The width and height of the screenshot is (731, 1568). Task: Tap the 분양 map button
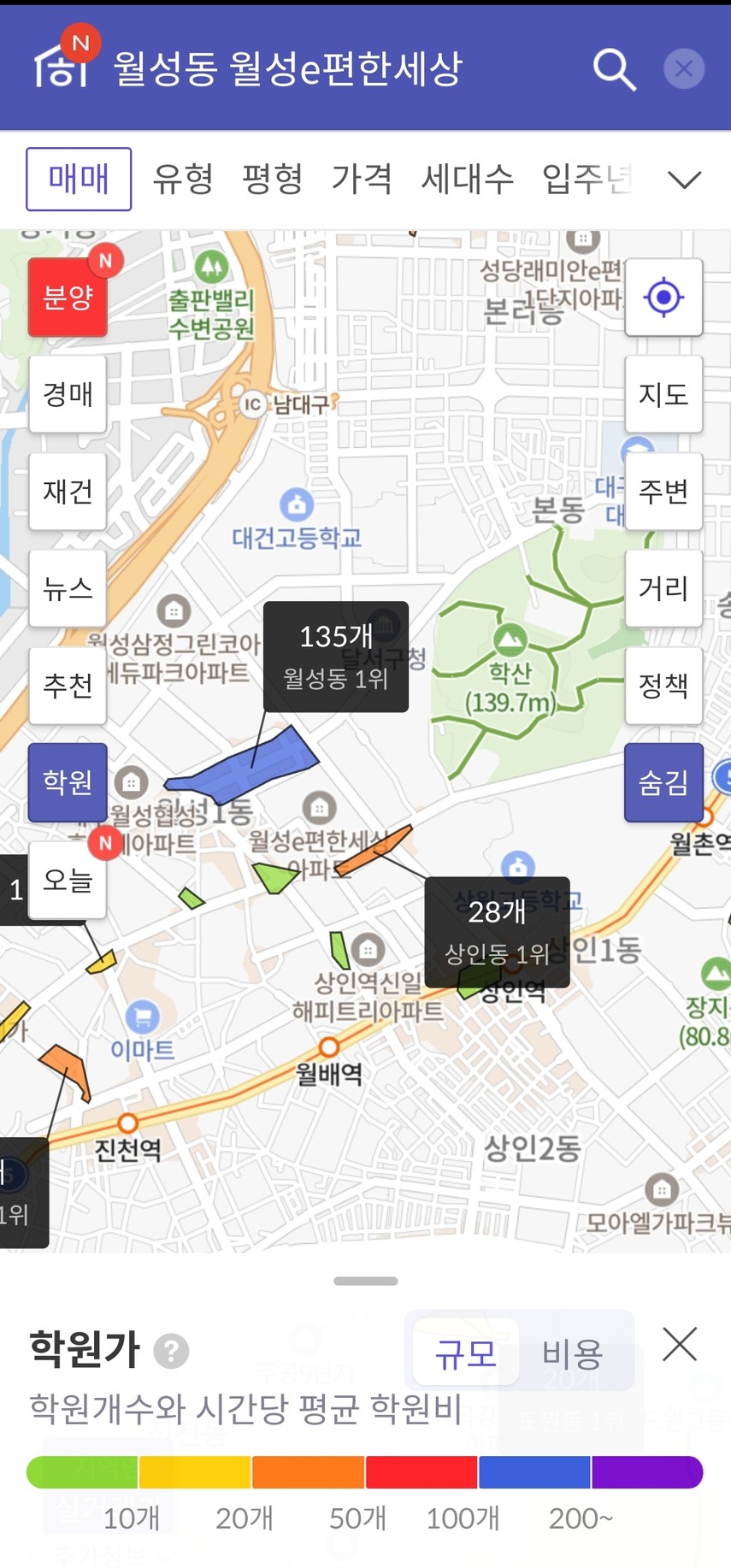[68, 298]
